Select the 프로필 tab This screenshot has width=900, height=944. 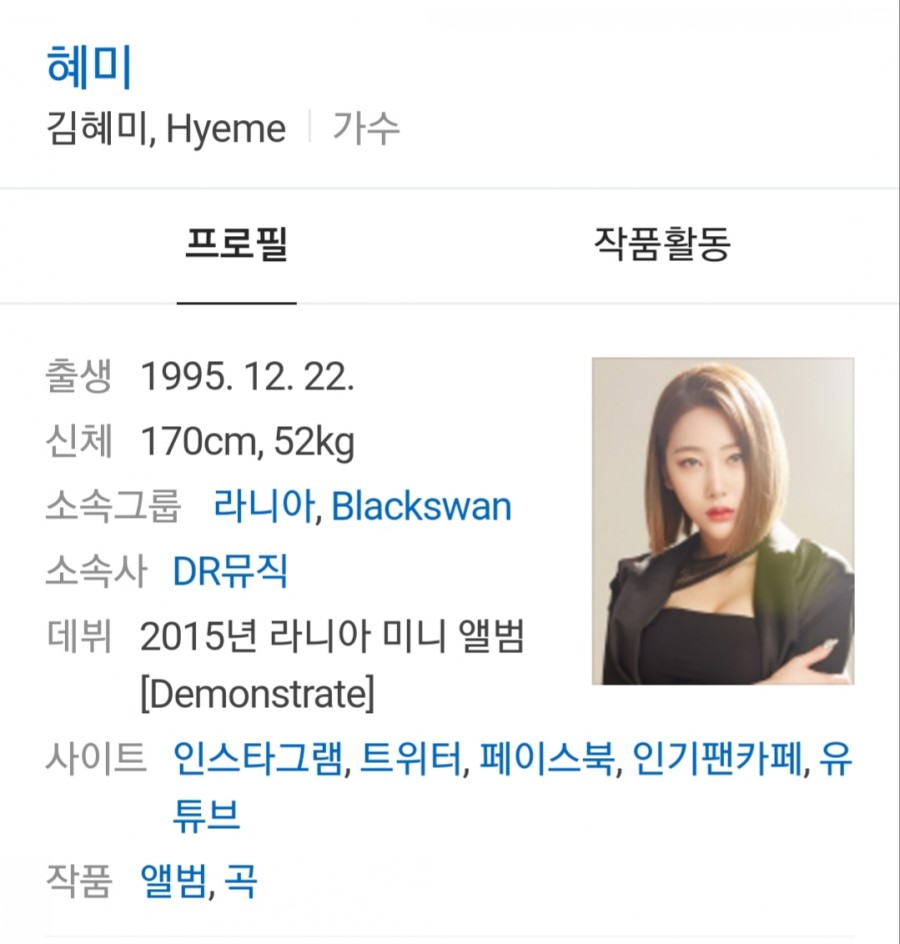click(237, 247)
